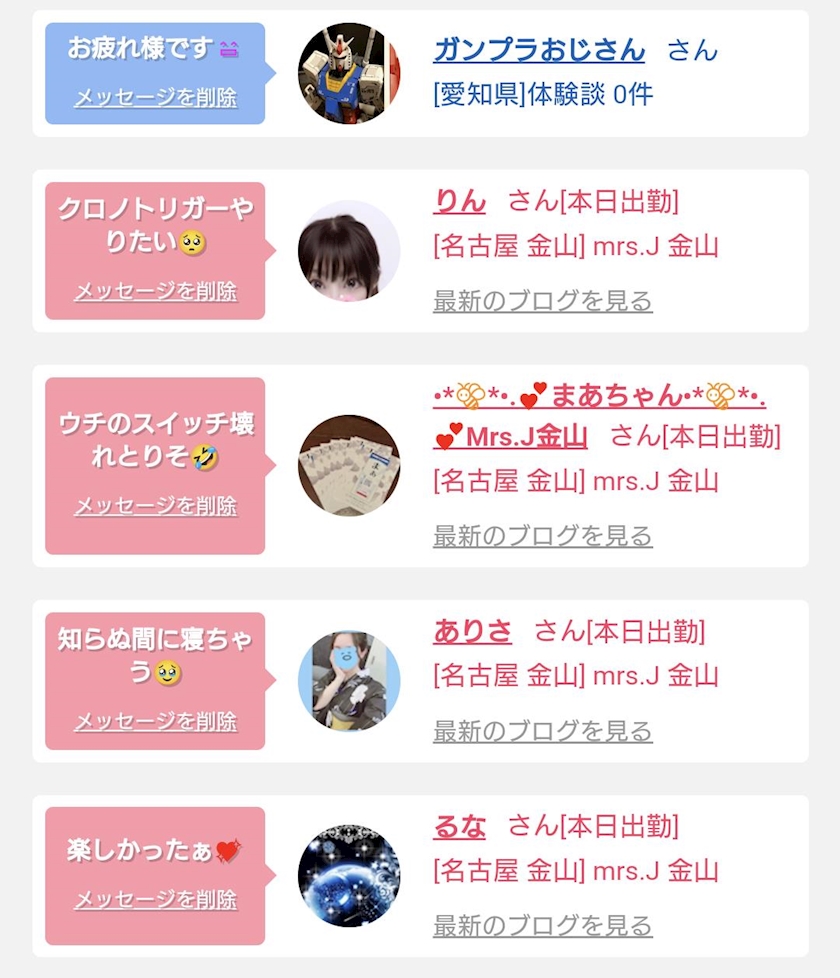Image resolution: width=840 pixels, height=978 pixels.
Task: Open まあちゃん Mrs.J金山 profile link
Action: pos(599,416)
